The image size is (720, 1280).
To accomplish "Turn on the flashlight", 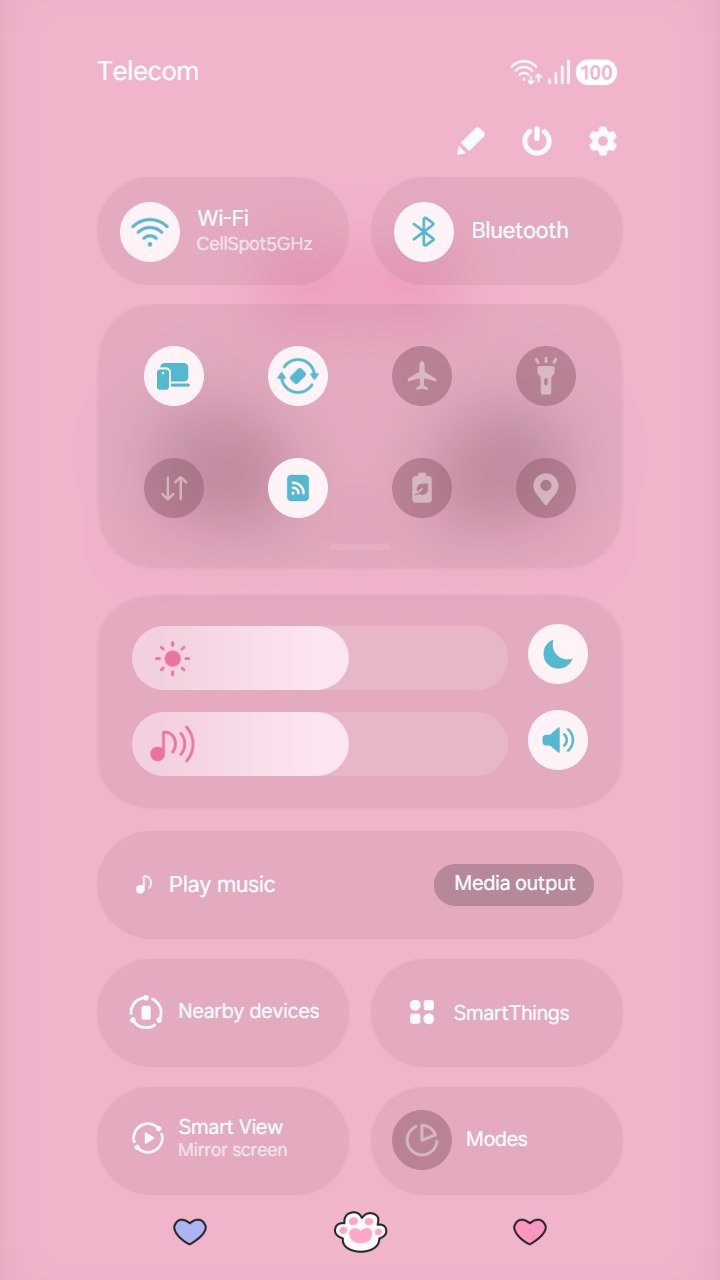I will point(546,377).
